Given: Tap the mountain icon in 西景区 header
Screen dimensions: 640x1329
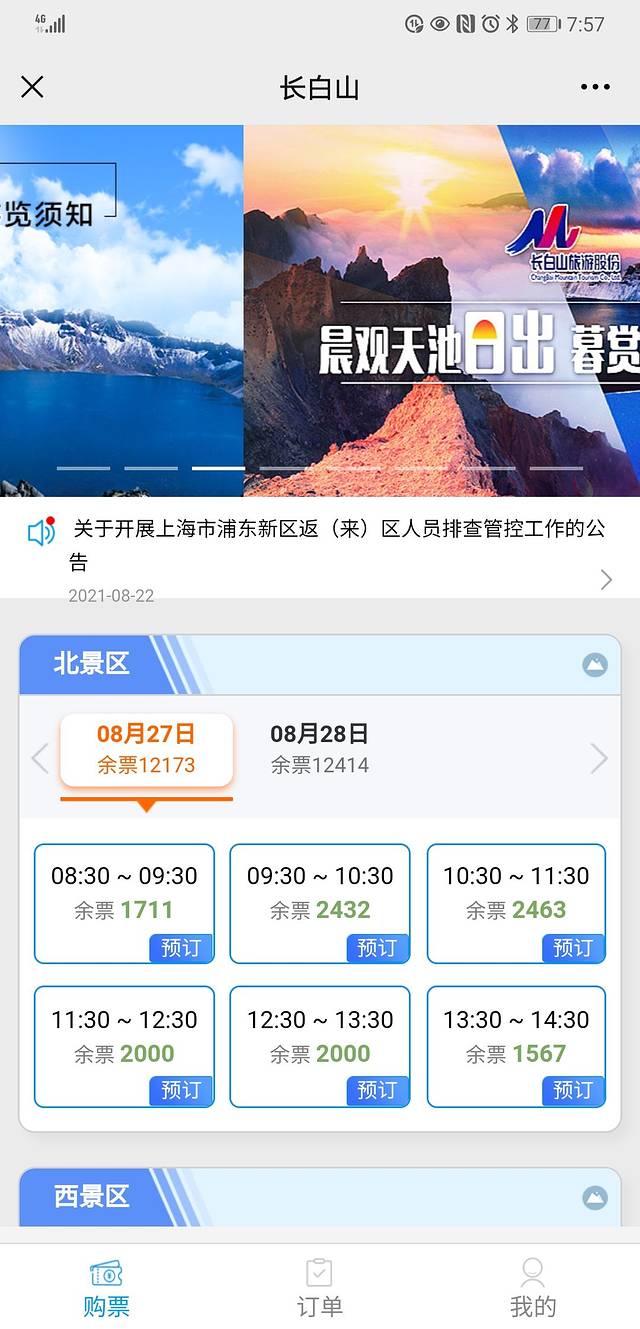Looking at the screenshot, I should [x=595, y=1197].
